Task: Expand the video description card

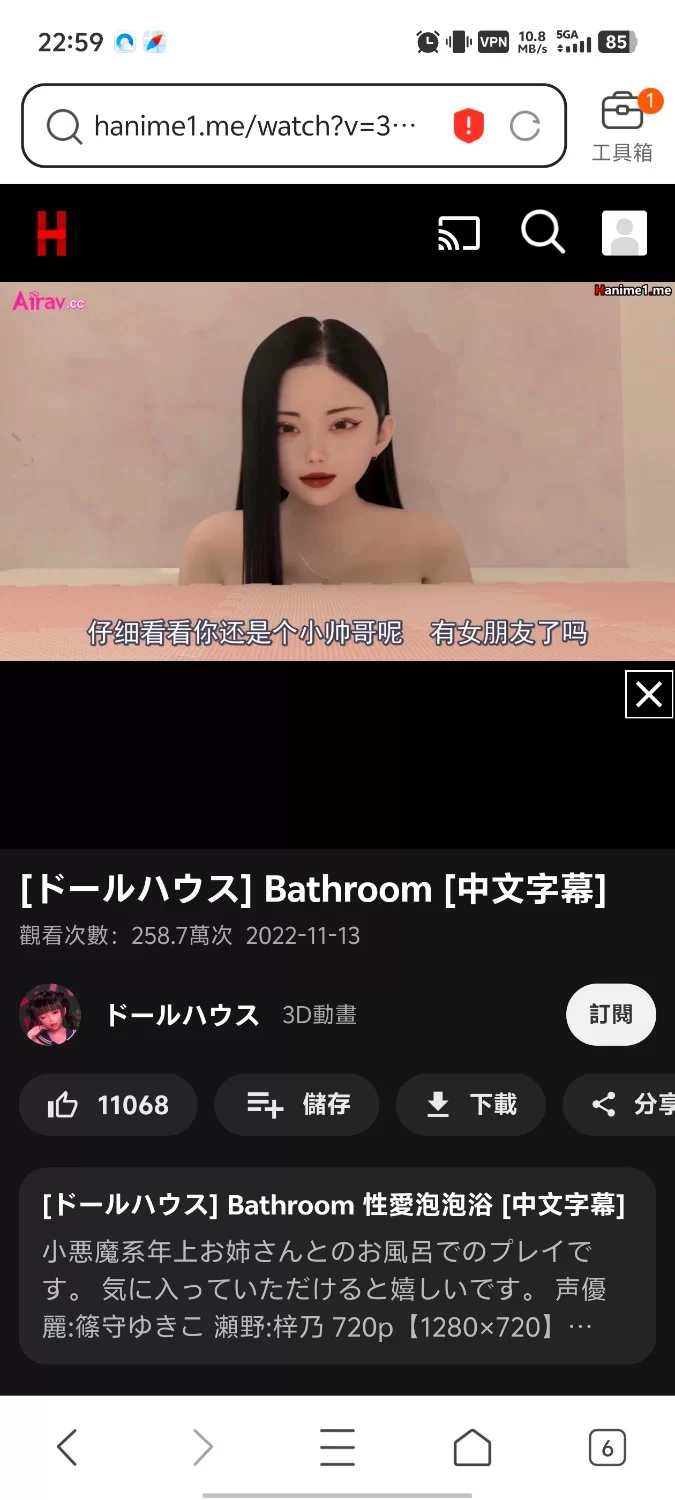Action: pos(337,1265)
